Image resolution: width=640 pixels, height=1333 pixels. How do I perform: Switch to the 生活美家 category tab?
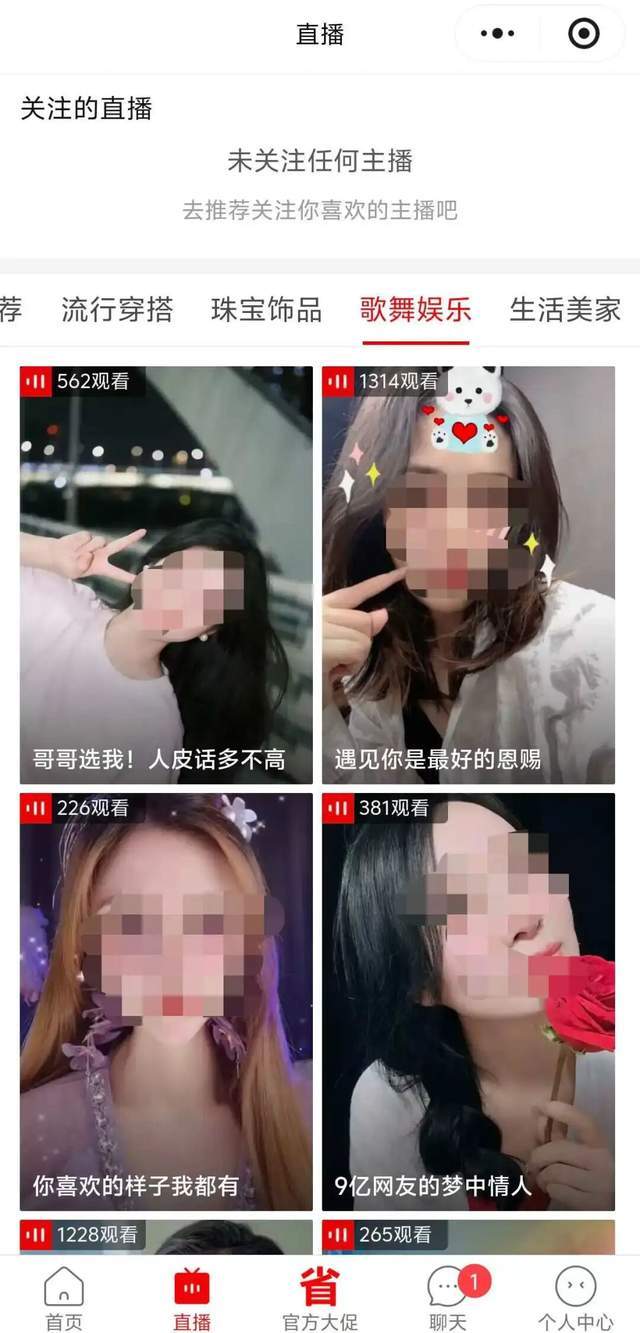tap(565, 310)
